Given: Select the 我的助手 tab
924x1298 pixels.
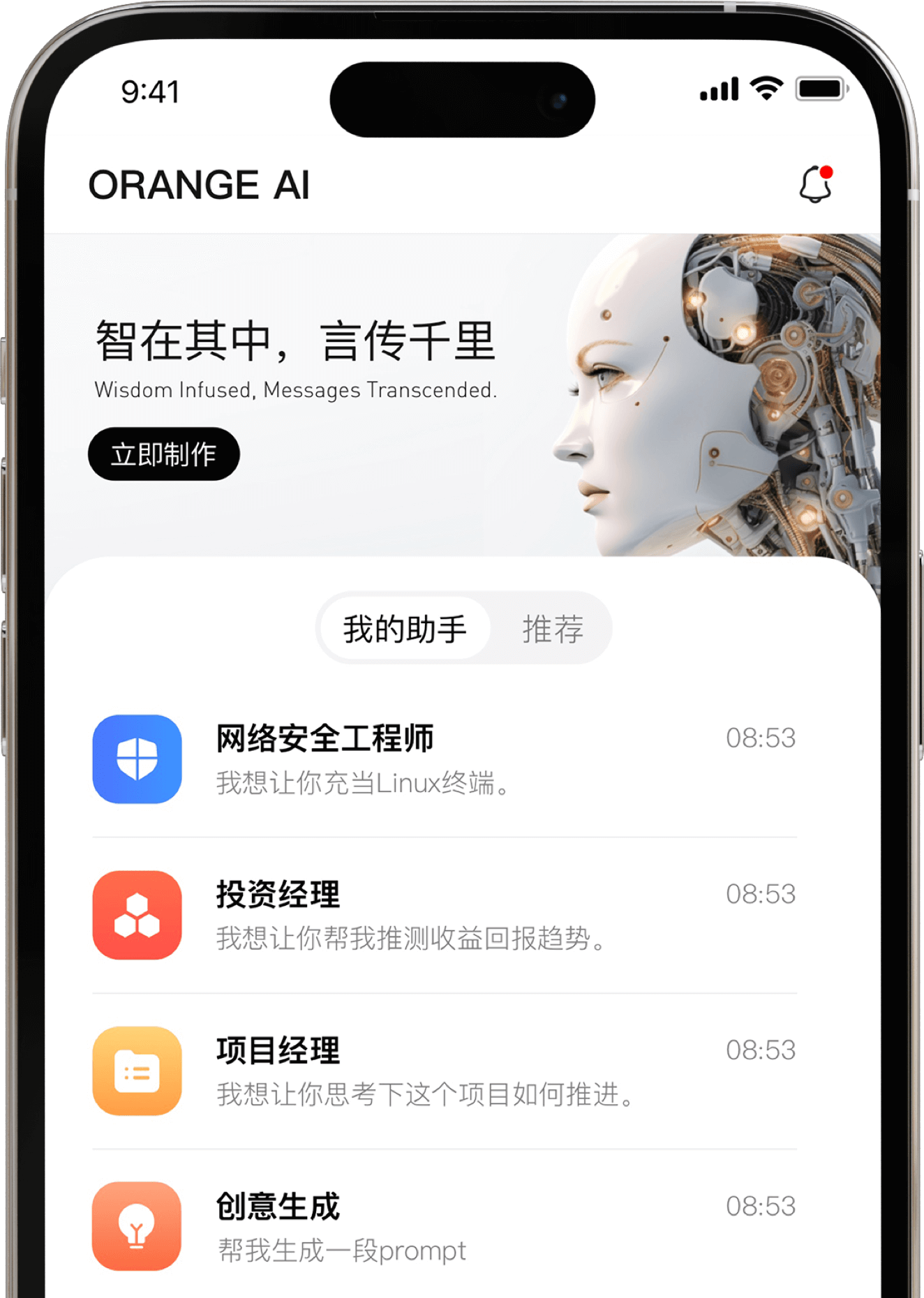Looking at the screenshot, I should [405, 629].
